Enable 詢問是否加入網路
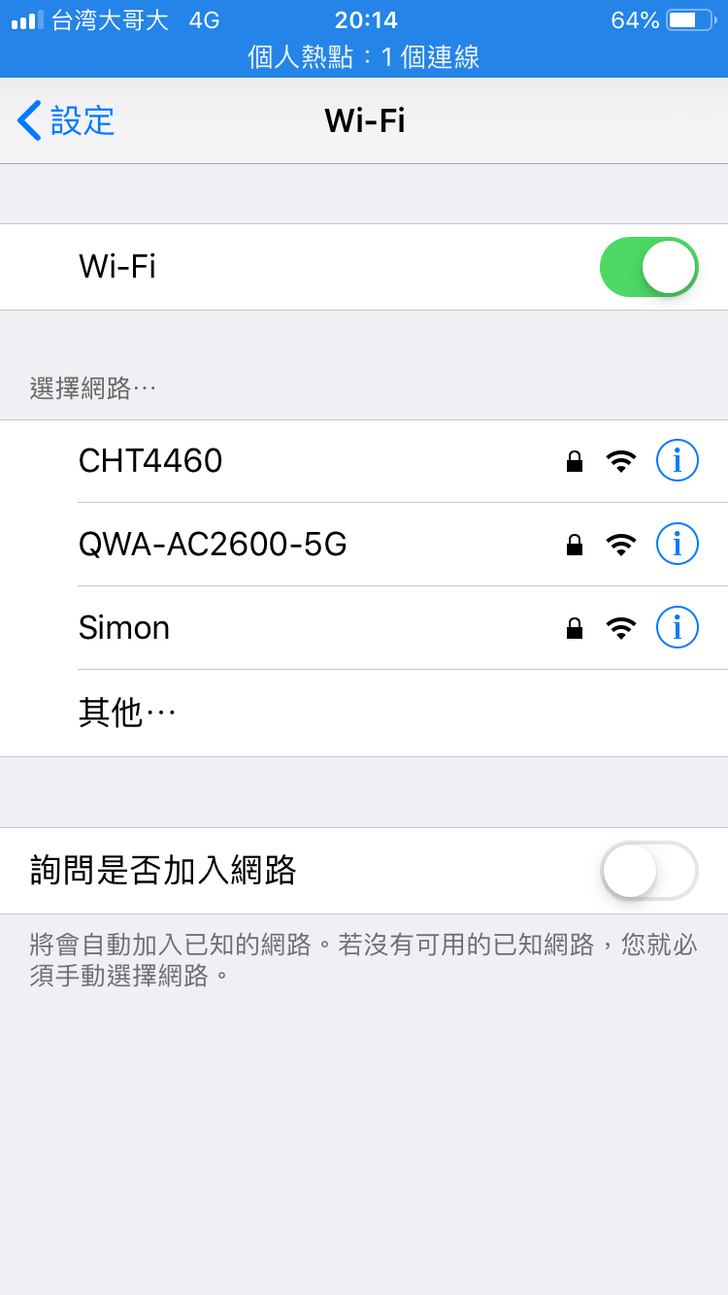 [648, 871]
